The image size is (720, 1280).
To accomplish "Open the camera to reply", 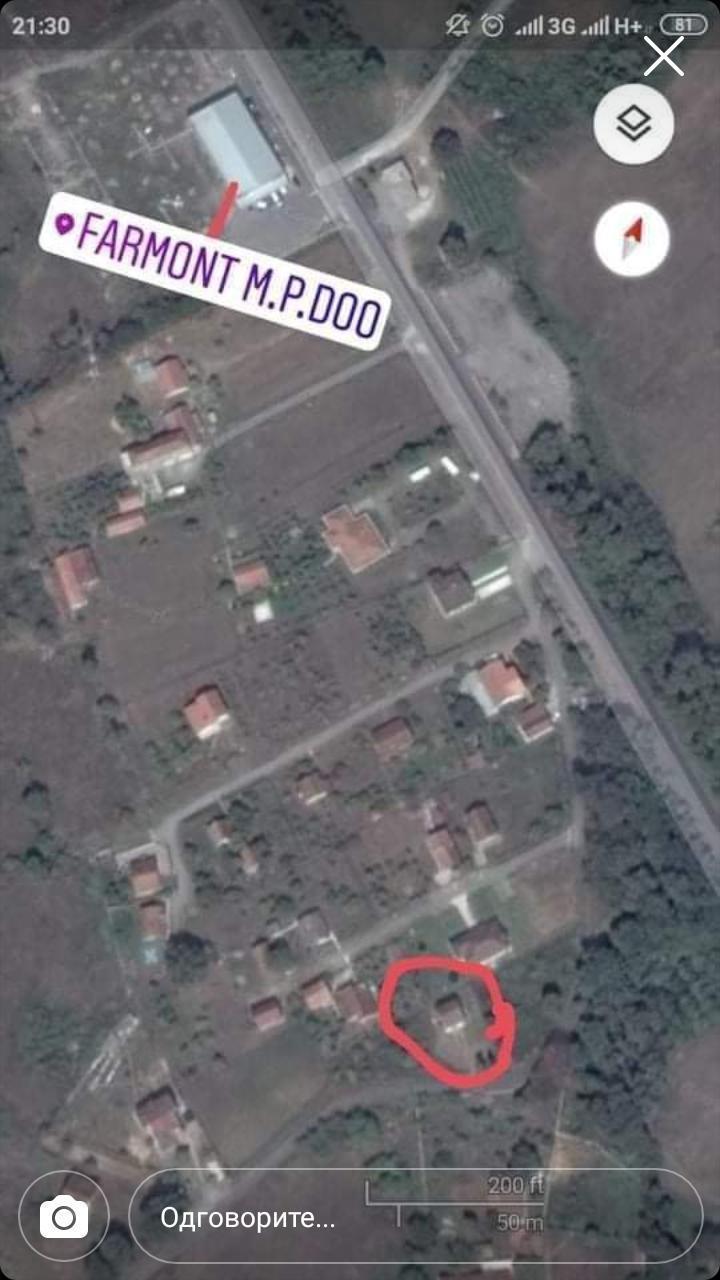I will tap(64, 1217).
